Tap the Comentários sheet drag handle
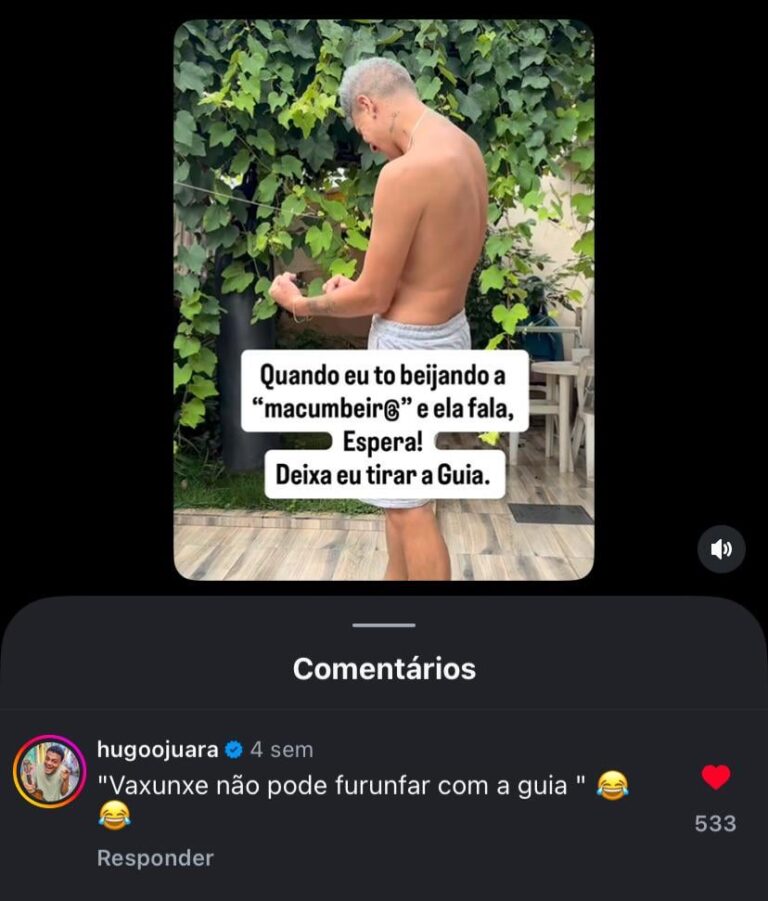Image resolution: width=768 pixels, height=901 pixels. [384, 625]
